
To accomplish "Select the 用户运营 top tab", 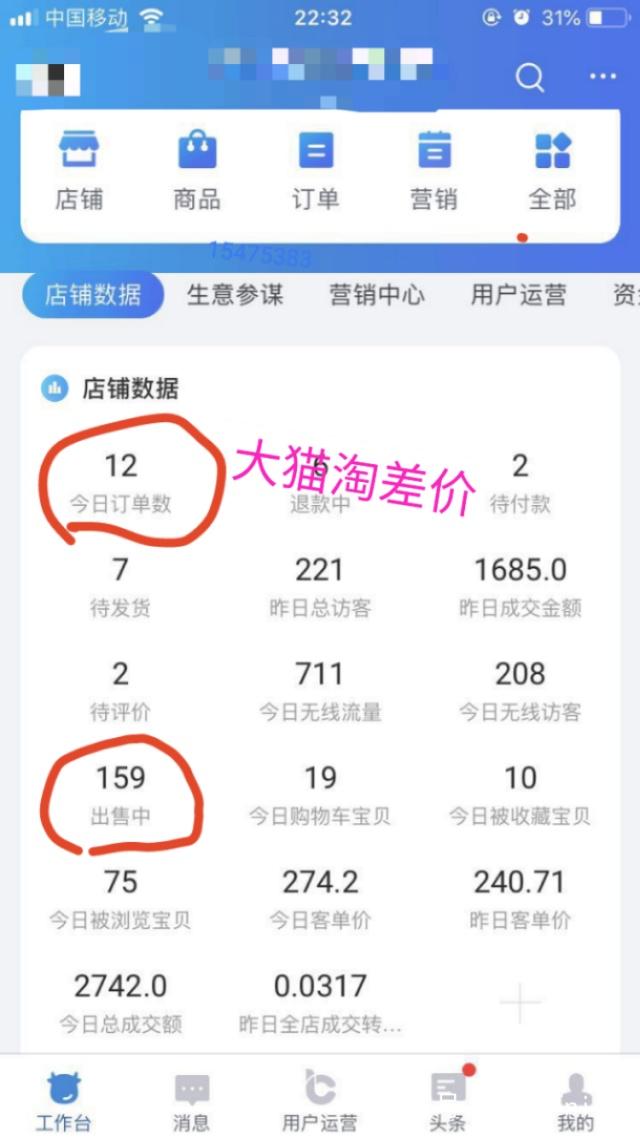I will click(x=518, y=294).
